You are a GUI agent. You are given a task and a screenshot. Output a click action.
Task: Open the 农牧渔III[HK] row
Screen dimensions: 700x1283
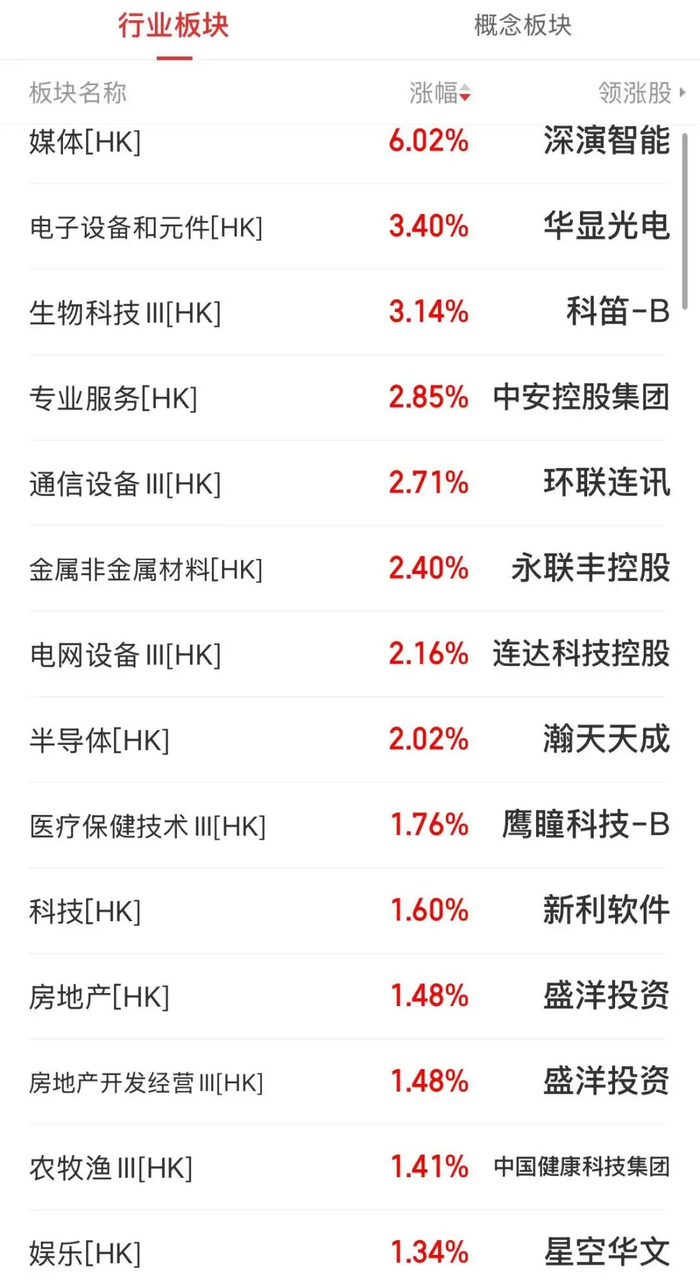point(349,1168)
